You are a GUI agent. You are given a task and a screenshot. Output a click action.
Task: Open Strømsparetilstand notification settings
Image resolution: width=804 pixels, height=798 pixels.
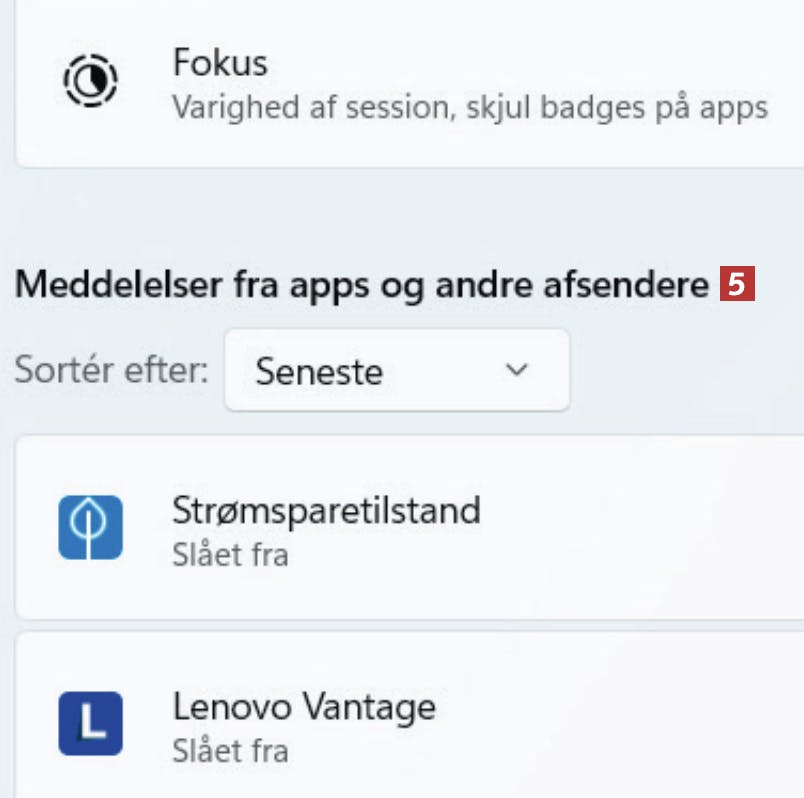[400, 527]
